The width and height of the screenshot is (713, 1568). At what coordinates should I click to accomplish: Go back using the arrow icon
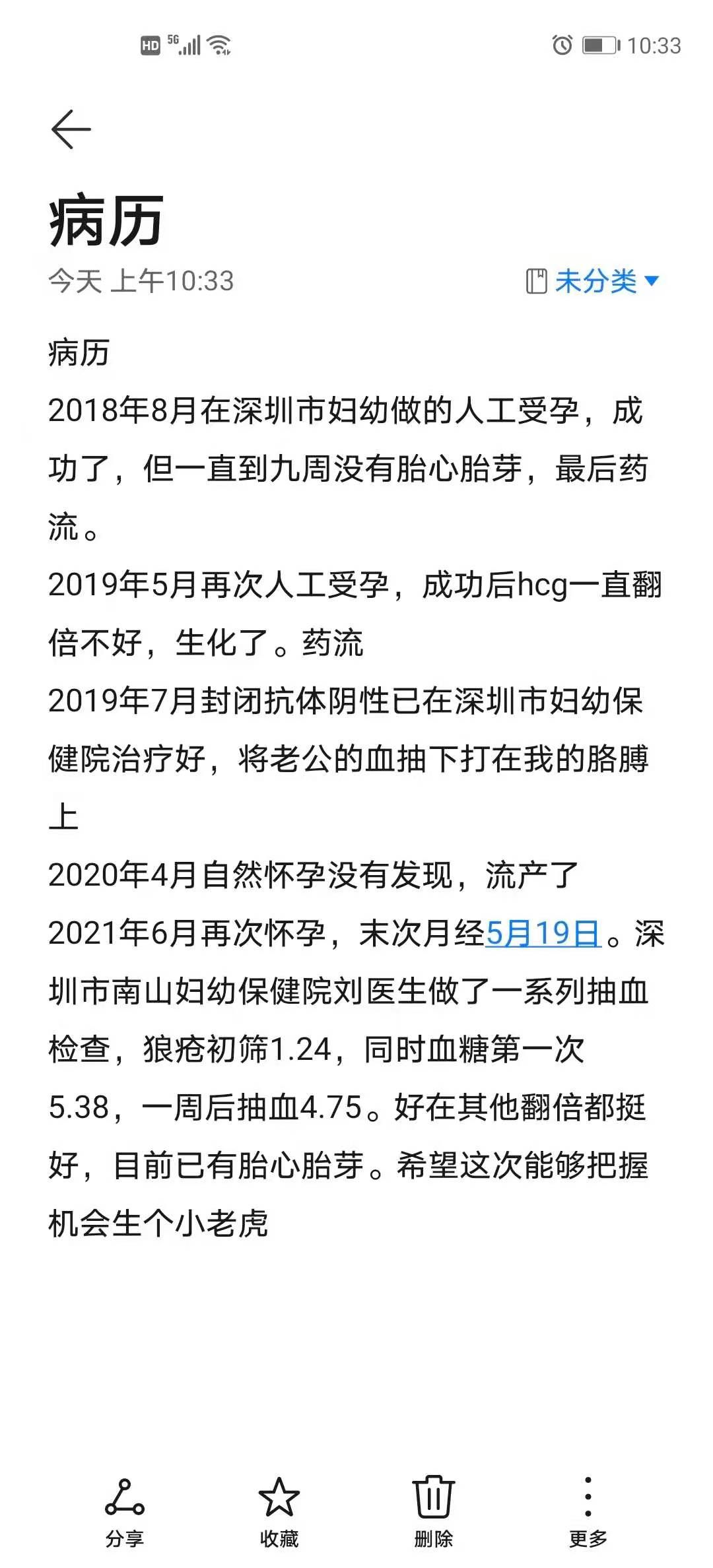coord(71,129)
